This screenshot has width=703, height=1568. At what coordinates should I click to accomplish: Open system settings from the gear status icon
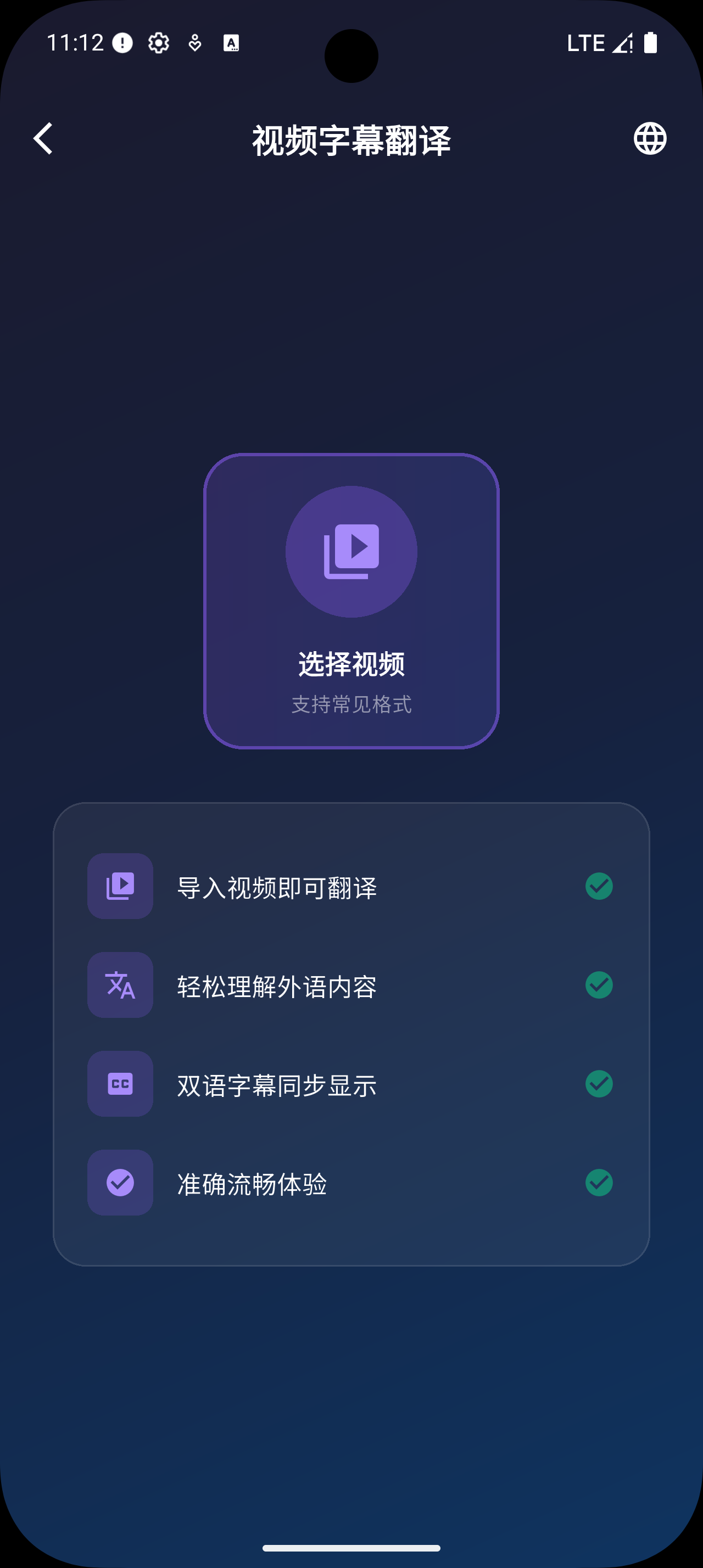157,43
